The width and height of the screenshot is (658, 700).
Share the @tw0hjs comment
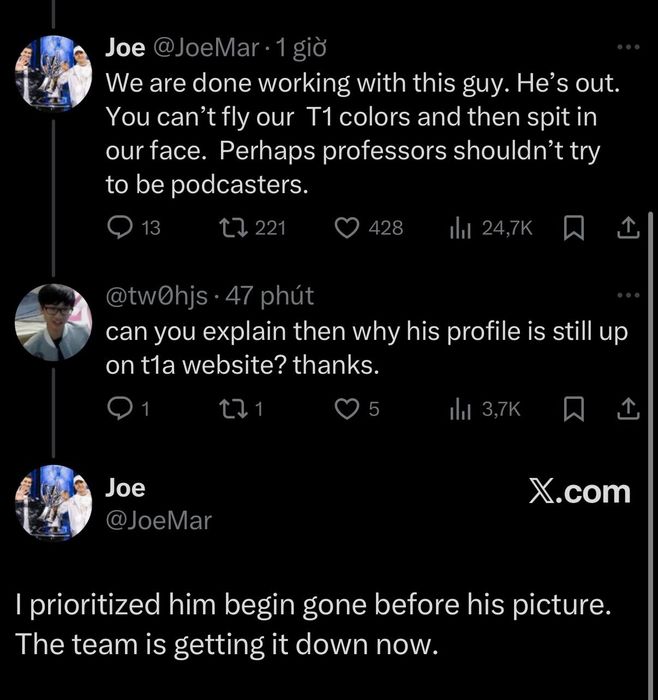[627, 408]
